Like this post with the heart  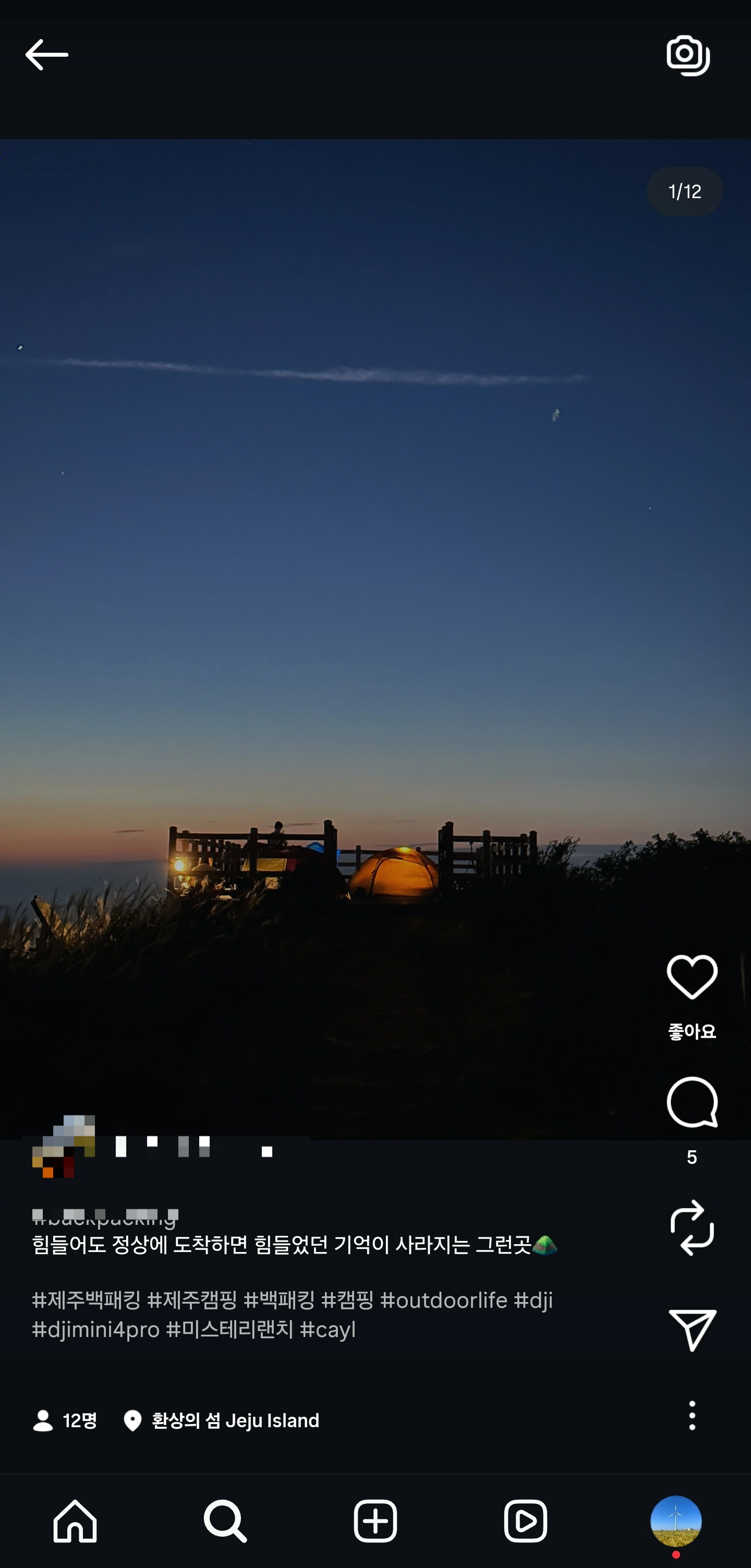tap(692, 978)
